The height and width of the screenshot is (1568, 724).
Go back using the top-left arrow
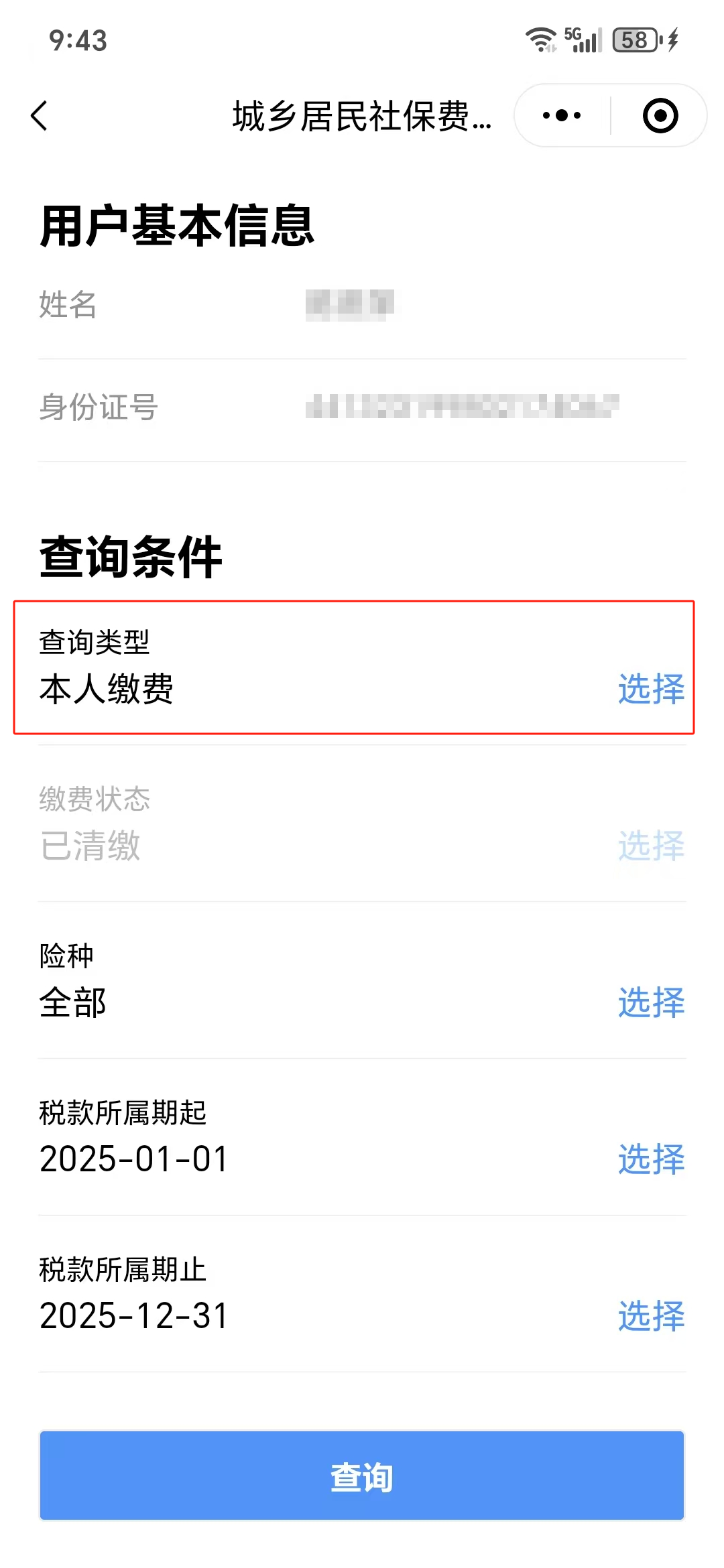pos(40,116)
